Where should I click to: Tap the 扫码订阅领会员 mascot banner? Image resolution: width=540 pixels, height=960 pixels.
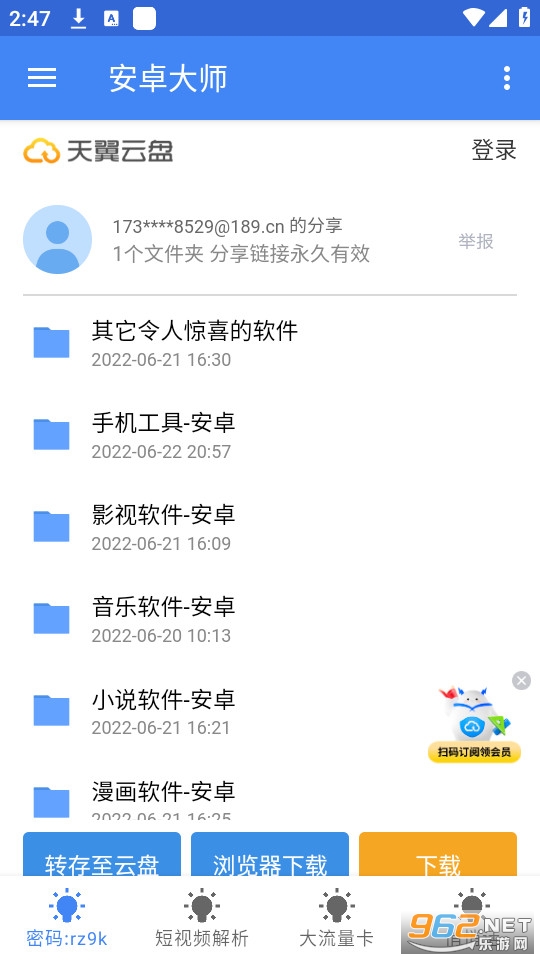click(474, 725)
